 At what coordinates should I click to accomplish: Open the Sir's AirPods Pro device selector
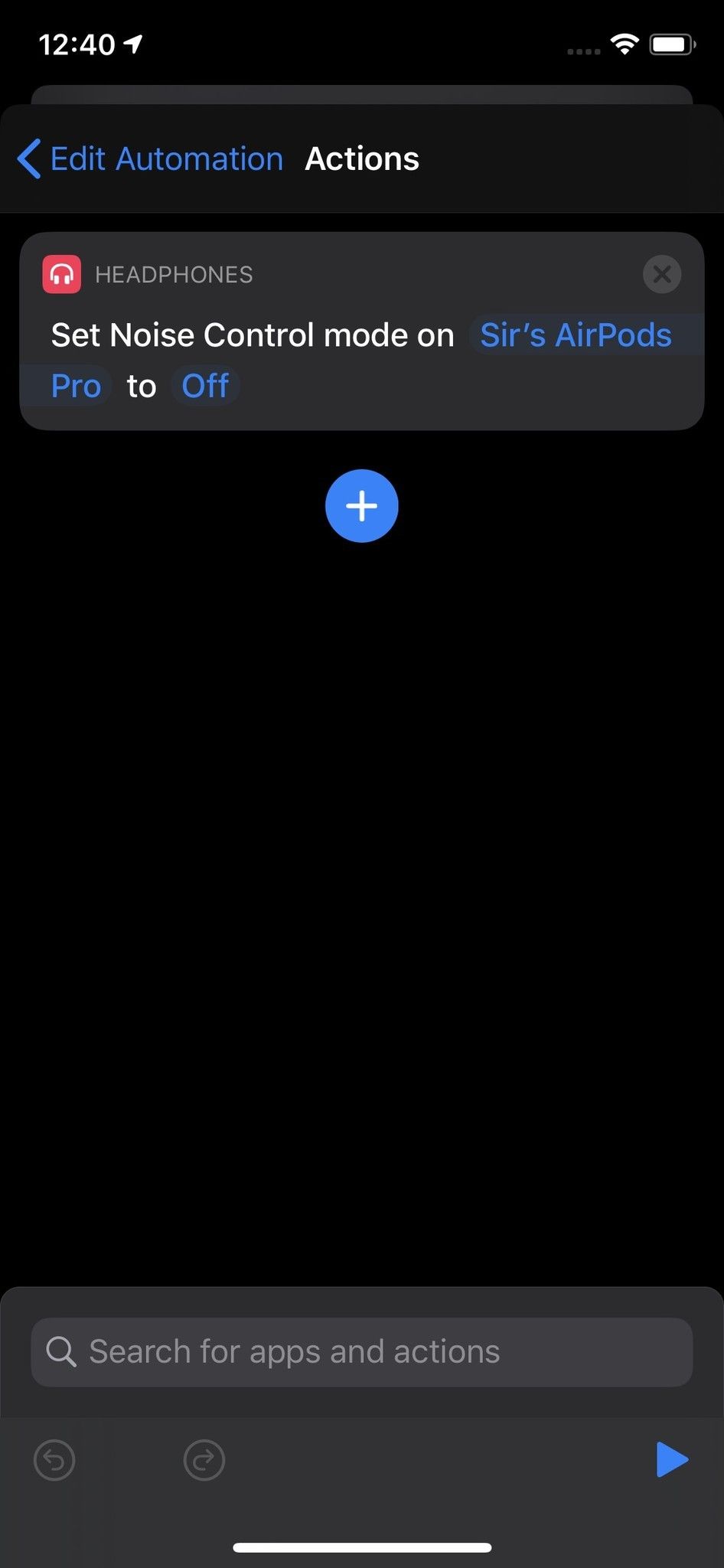click(576, 335)
